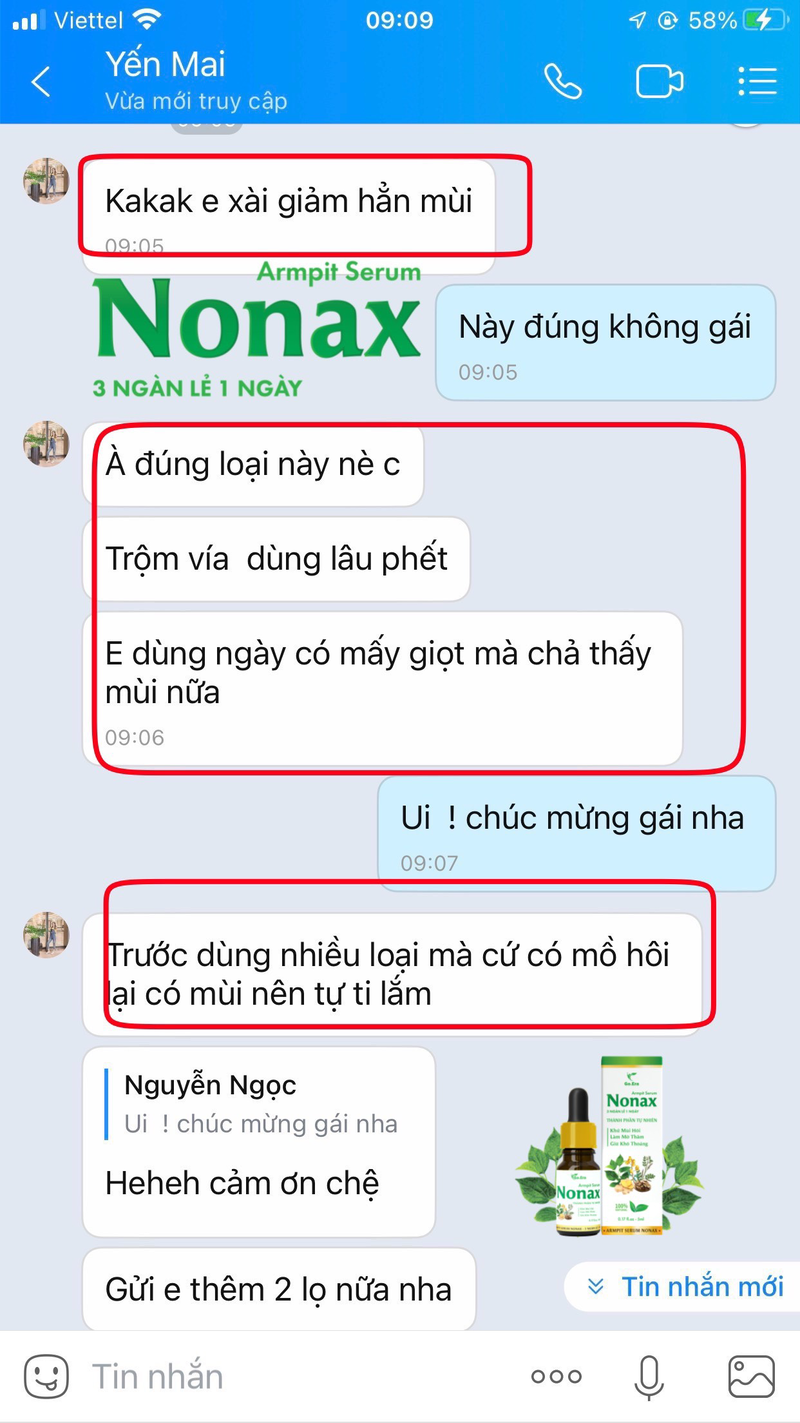Screen dimensions: 800x1423
Task: Open Yến Mai's profile from the header name
Action: [x=166, y=65]
